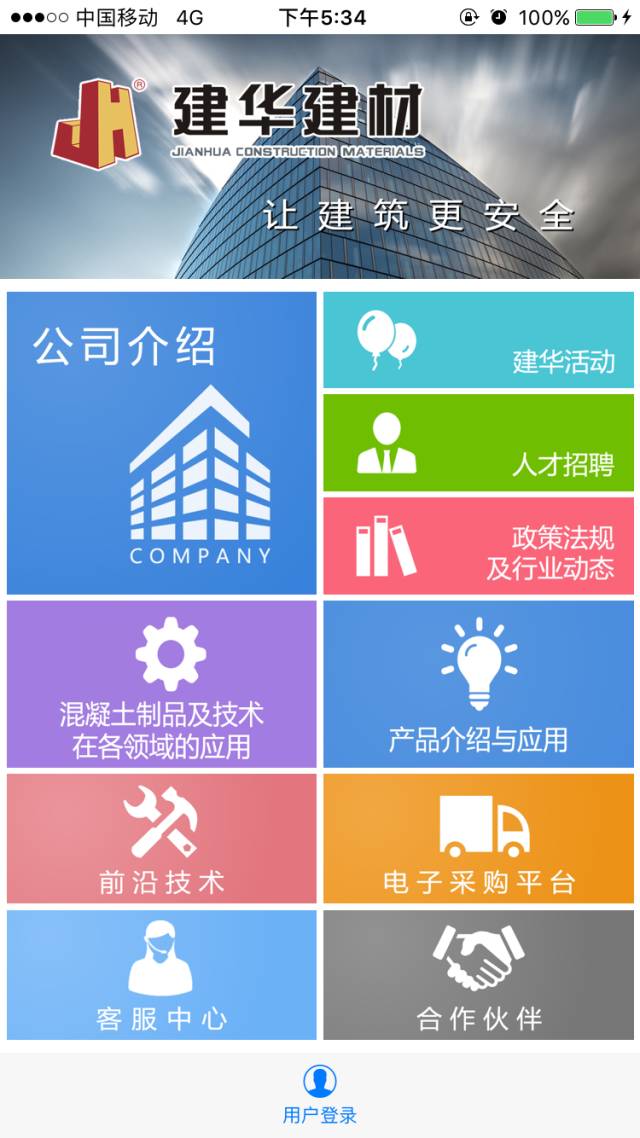The height and width of the screenshot is (1138, 640).
Task: Select the 人才招聘 tile
Action: pos(478,443)
